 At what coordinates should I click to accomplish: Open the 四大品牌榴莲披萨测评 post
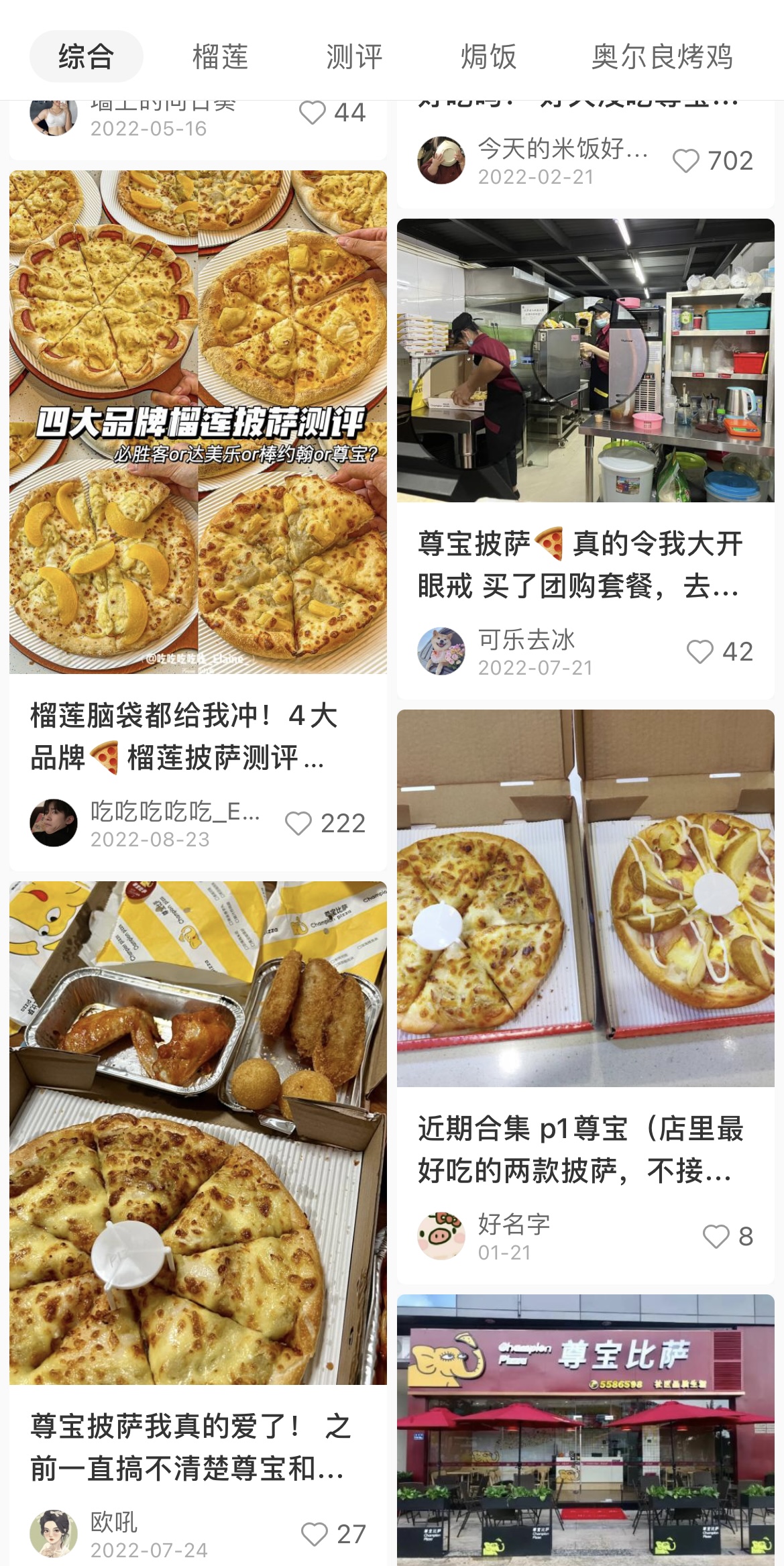198,423
